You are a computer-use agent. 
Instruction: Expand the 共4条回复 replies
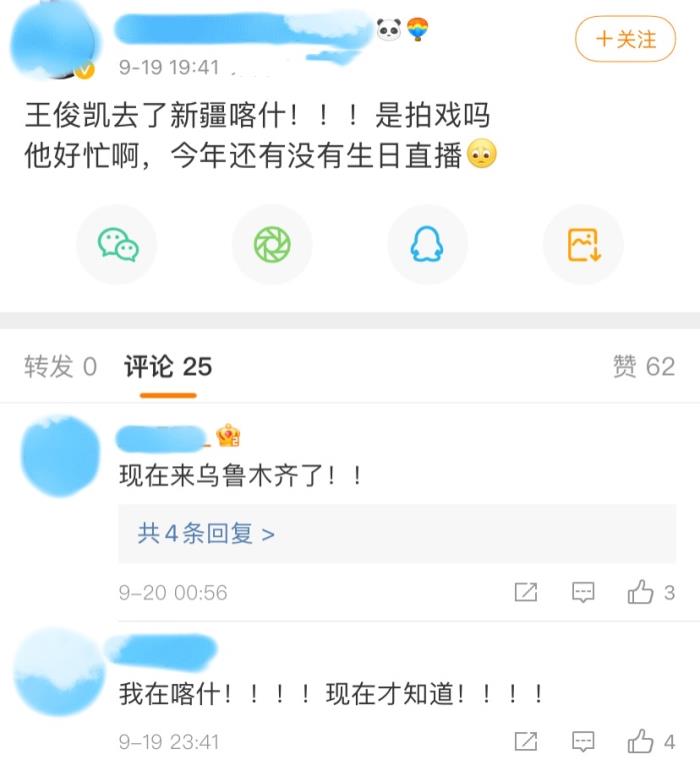click(206, 533)
